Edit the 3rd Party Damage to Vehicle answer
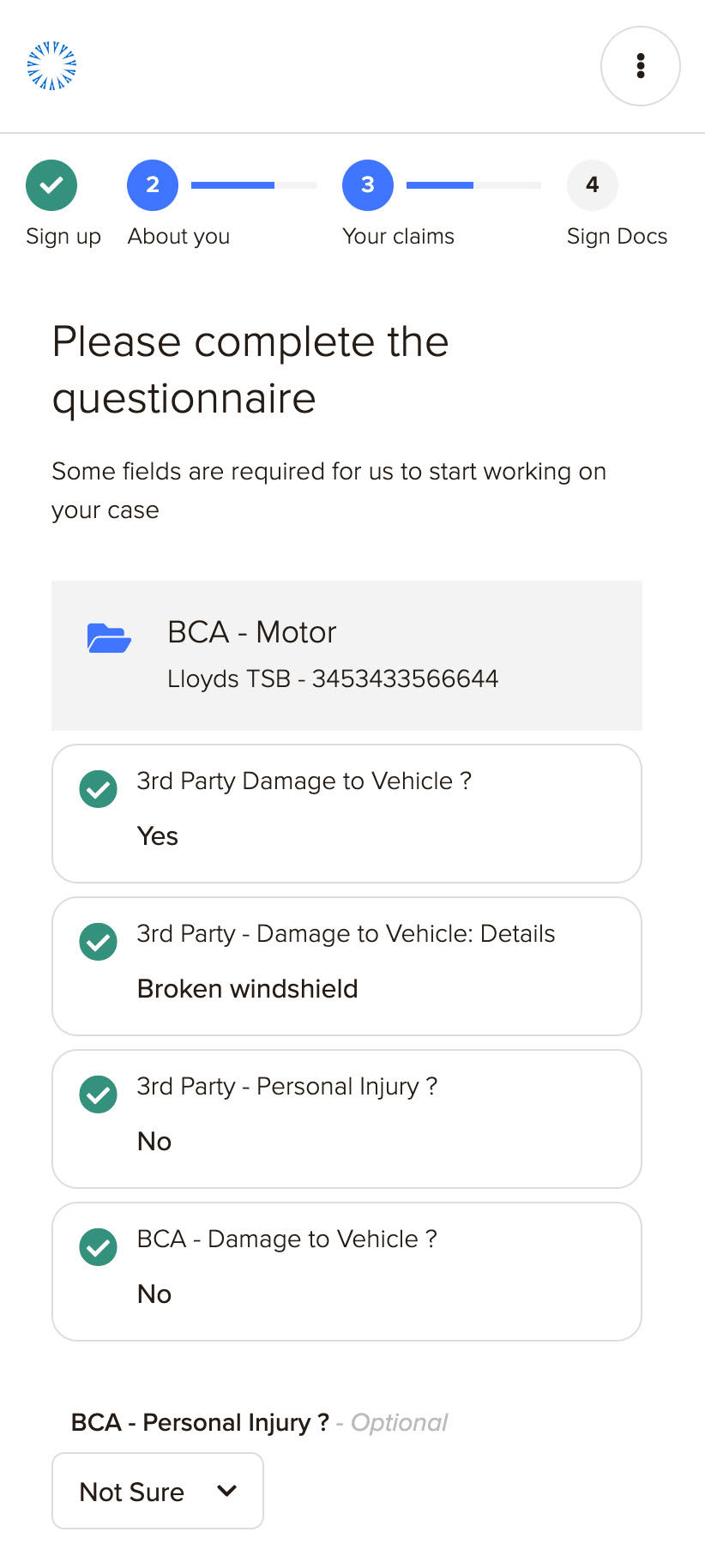 point(346,813)
